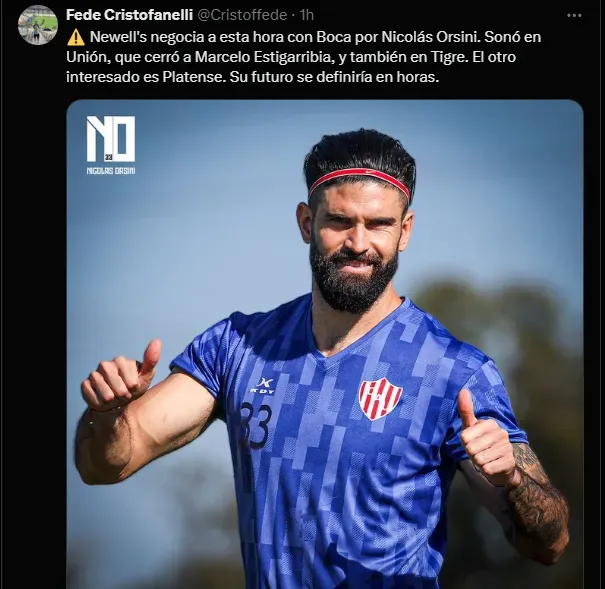Open Fede Cristofanelli's profile avatar
This screenshot has width=605, height=589.
pyautogui.click(x=37, y=25)
